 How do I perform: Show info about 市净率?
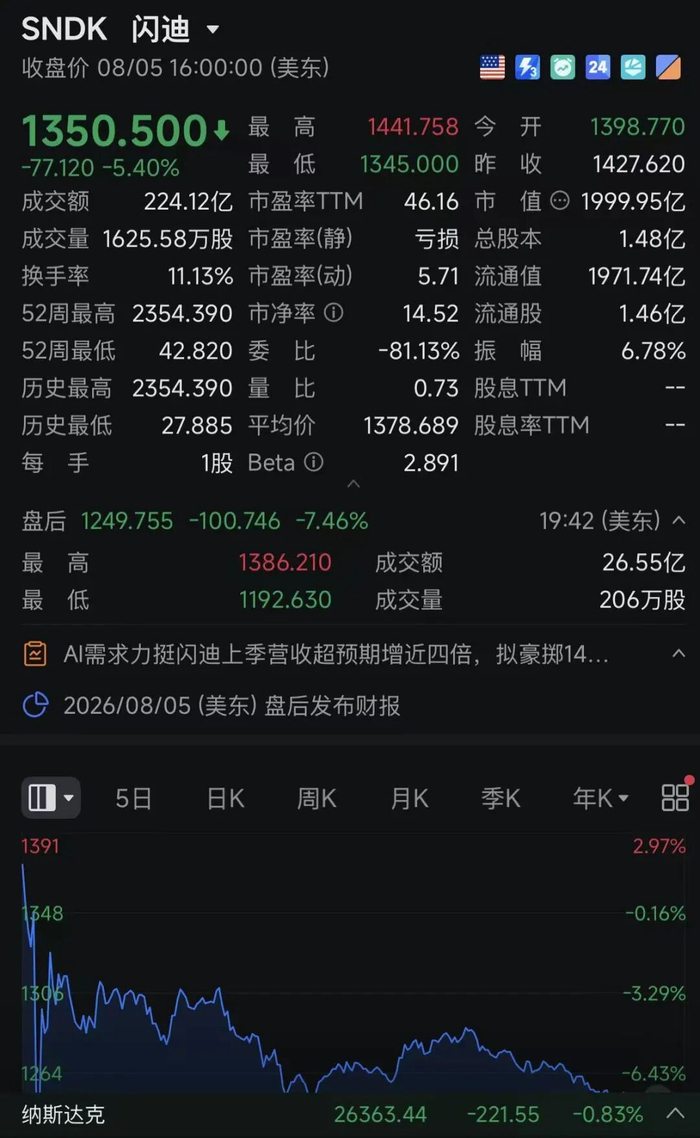click(333, 313)
